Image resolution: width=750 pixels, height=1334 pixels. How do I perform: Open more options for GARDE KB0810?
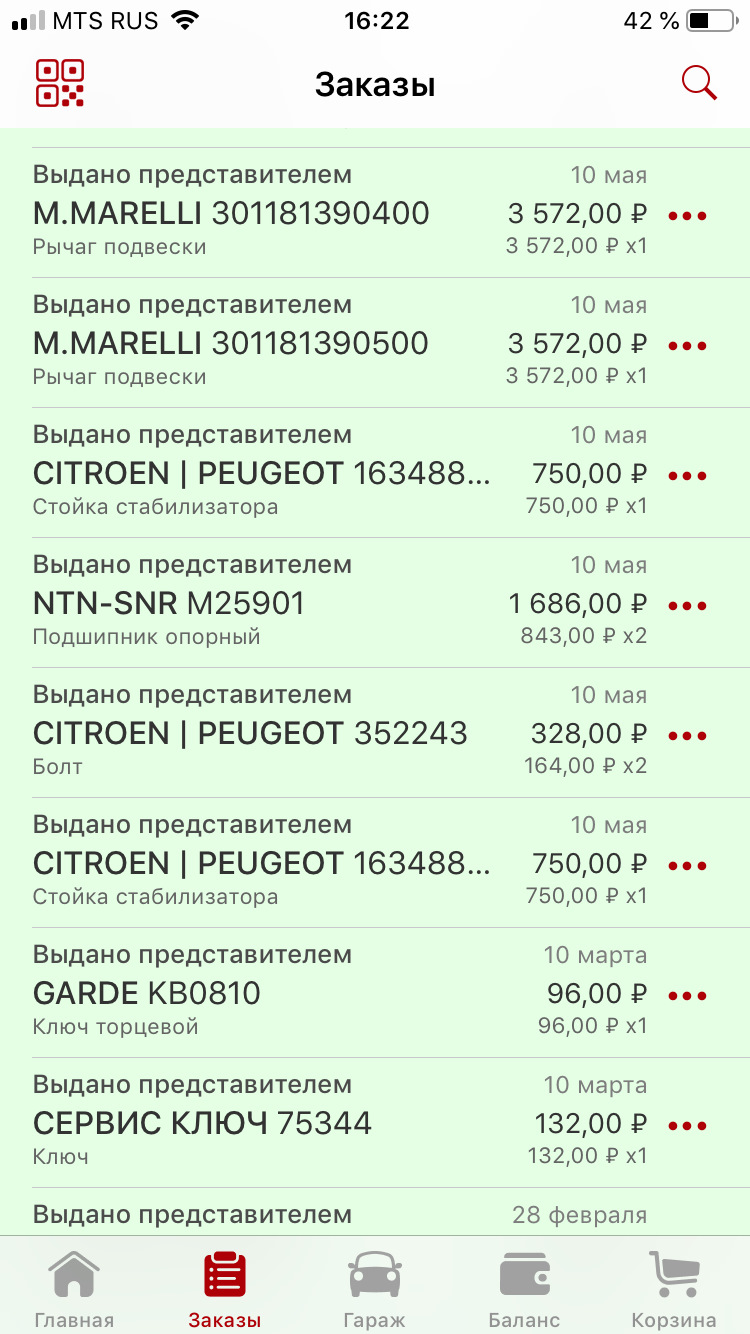tap(687, 995)
